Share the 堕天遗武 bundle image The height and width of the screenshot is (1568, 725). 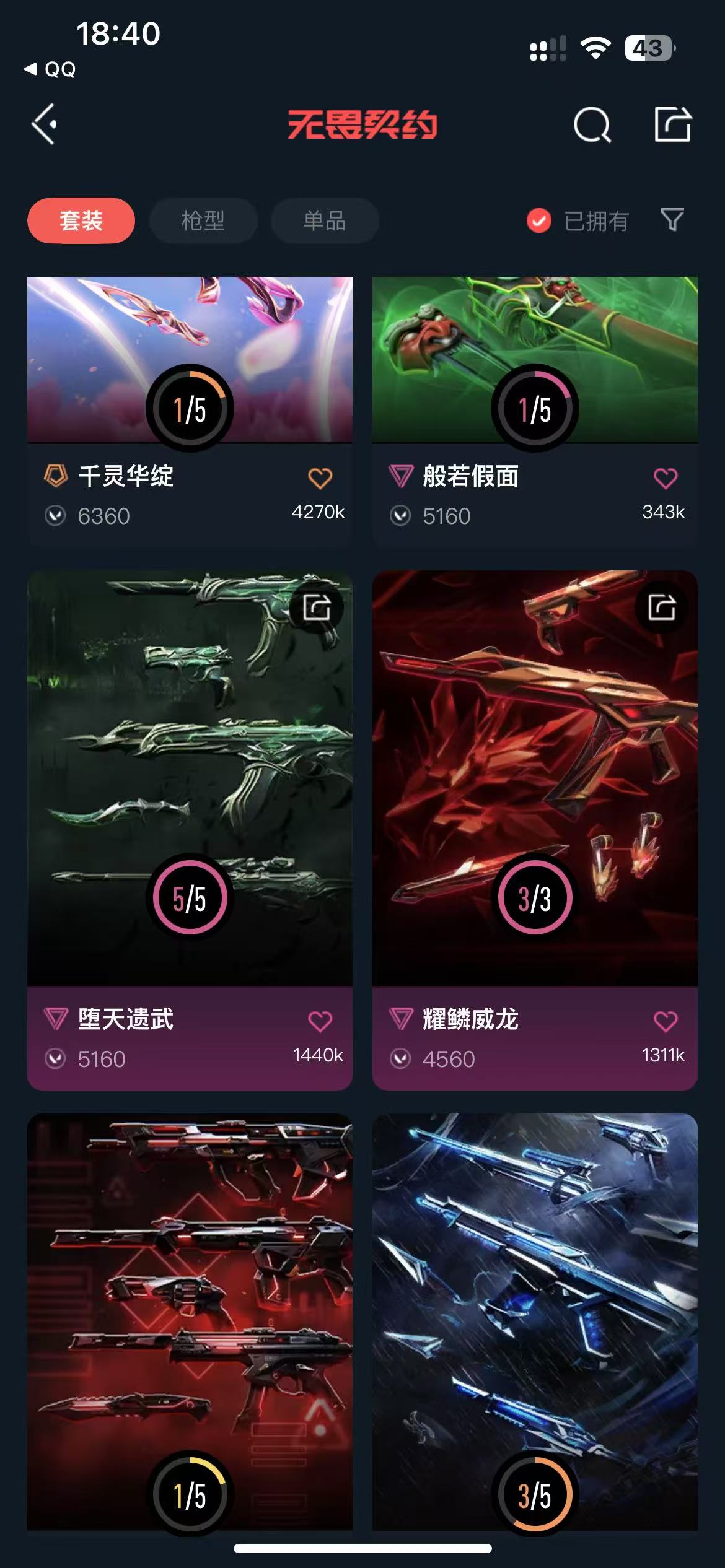coord(317,608)
